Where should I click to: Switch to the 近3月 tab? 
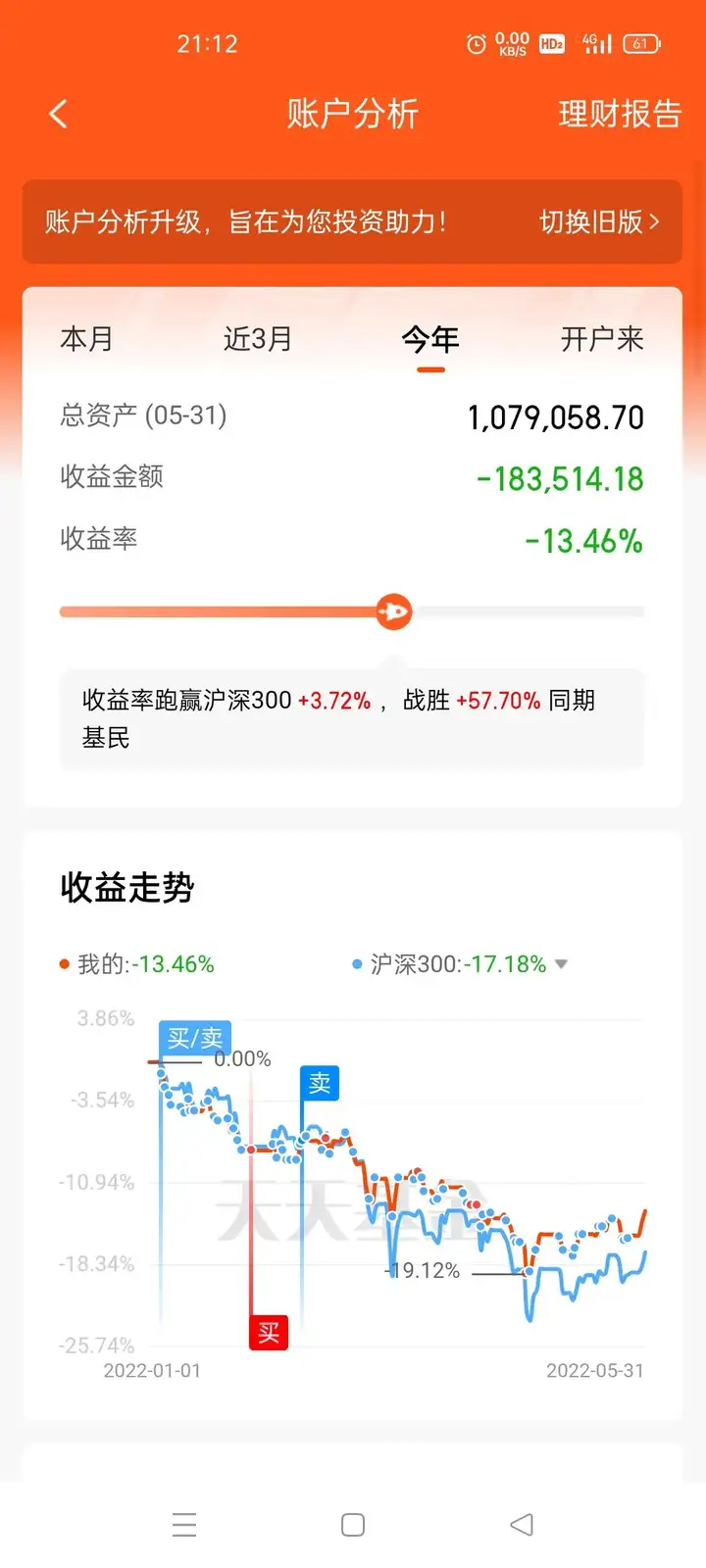[x=258, y=339]
